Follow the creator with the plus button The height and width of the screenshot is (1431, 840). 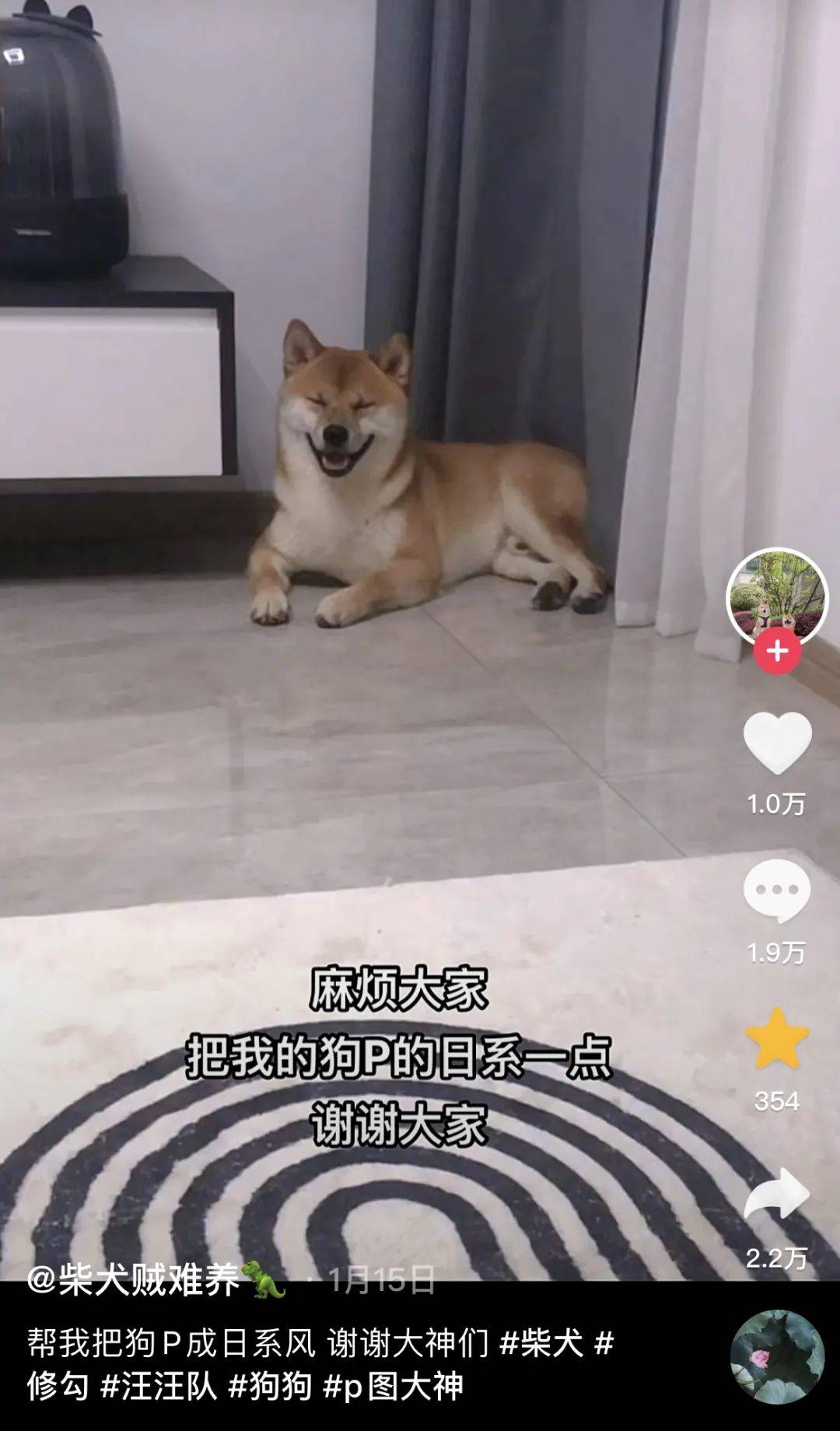click(777, 651)
